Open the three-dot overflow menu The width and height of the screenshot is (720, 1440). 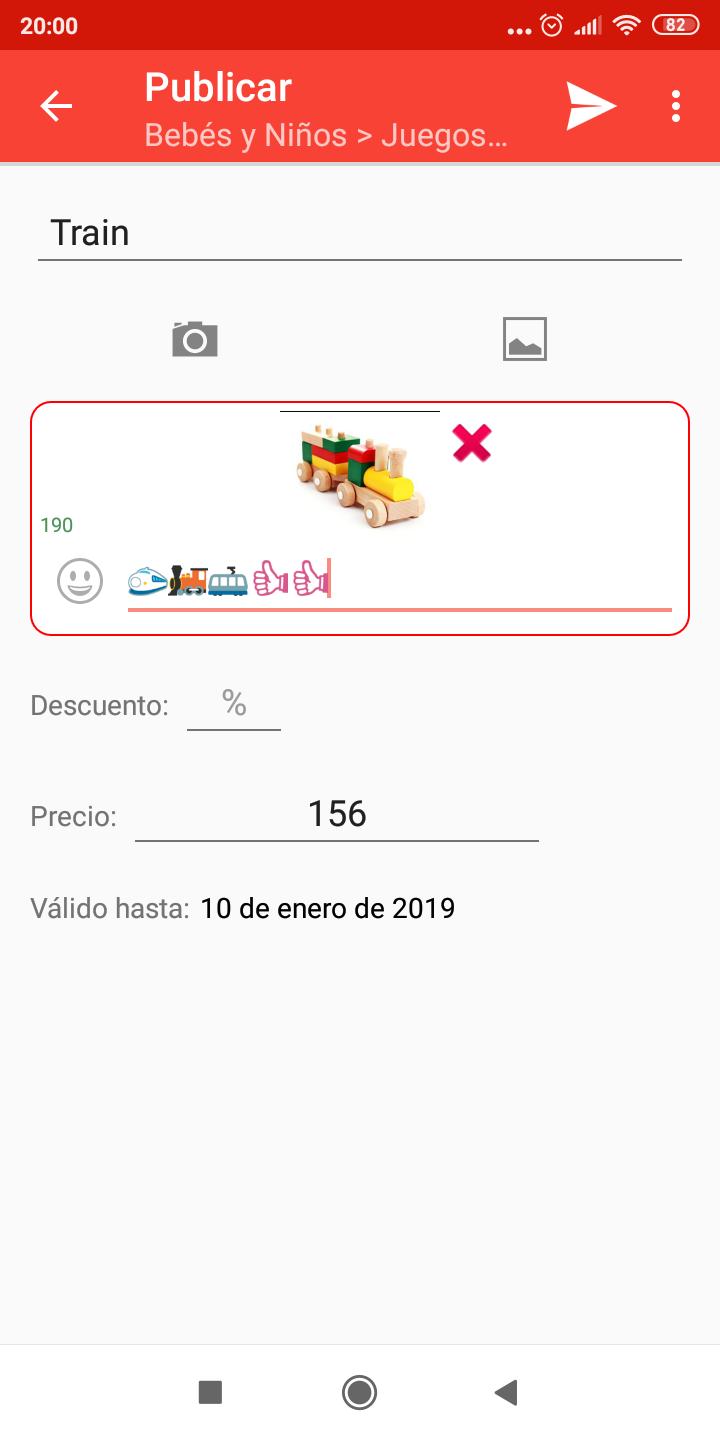tap(676, 105)
